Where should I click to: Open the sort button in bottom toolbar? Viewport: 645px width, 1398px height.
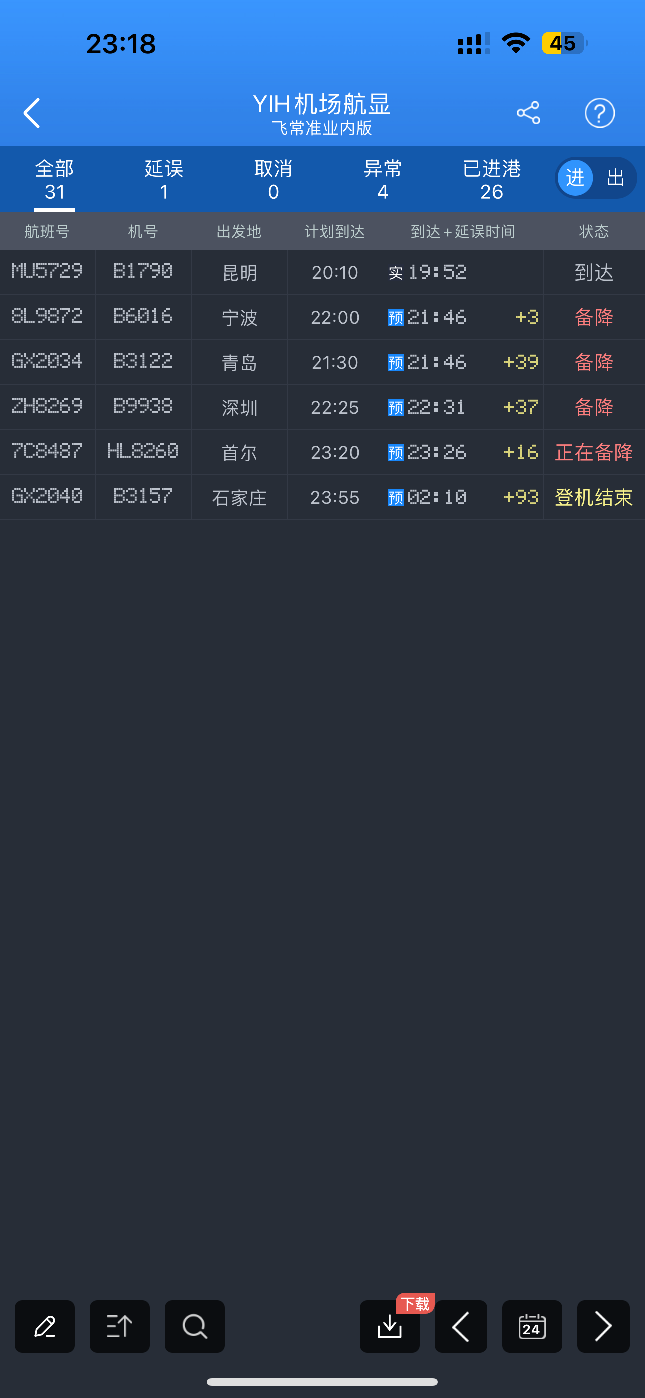point(120,1326)
